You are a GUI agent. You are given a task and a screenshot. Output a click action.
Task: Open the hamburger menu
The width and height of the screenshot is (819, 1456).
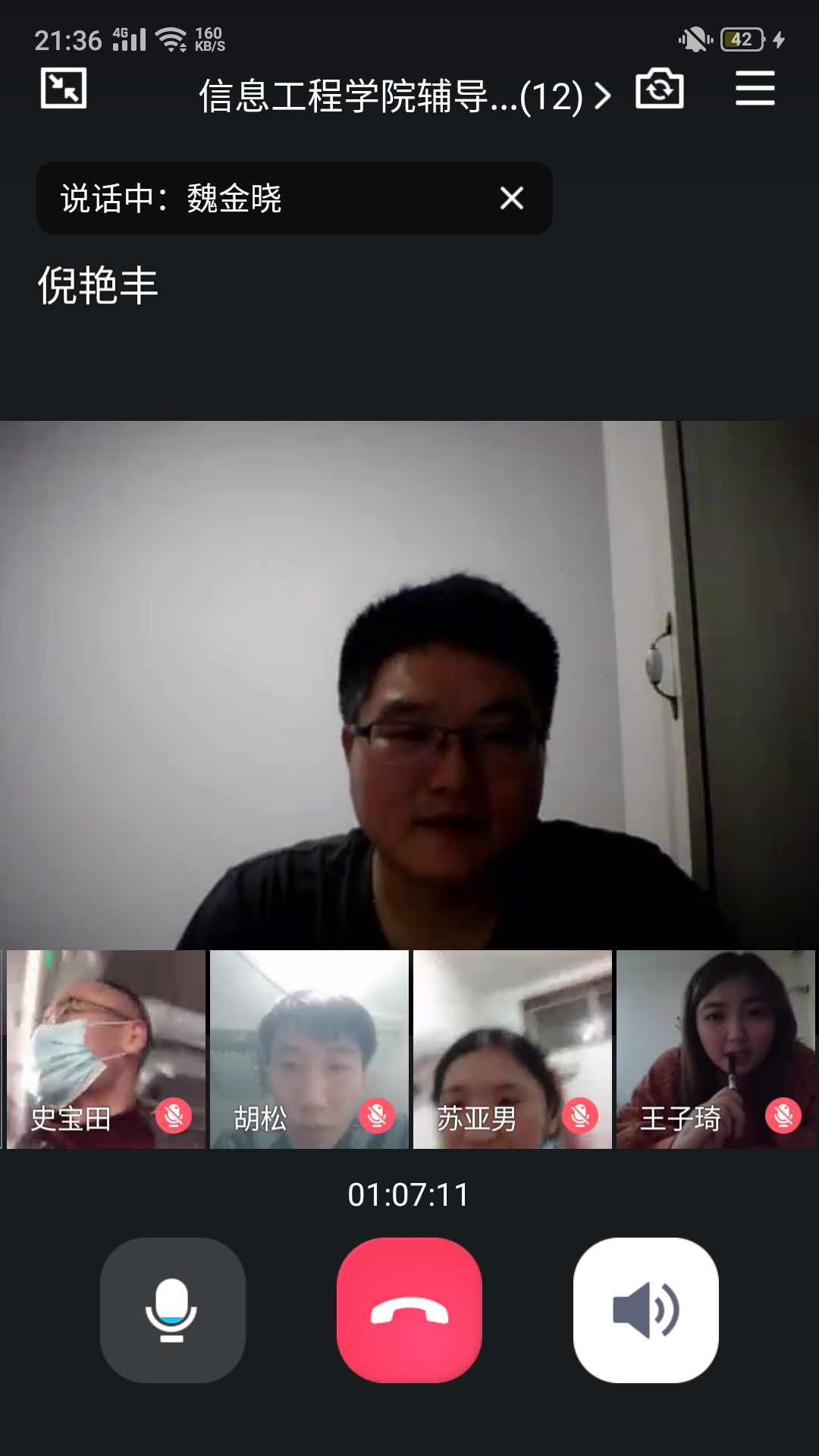point(755,89)
